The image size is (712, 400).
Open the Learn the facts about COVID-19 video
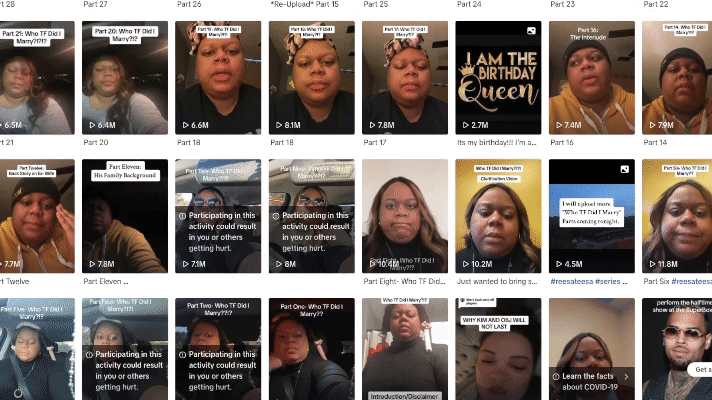coord(591,350)
